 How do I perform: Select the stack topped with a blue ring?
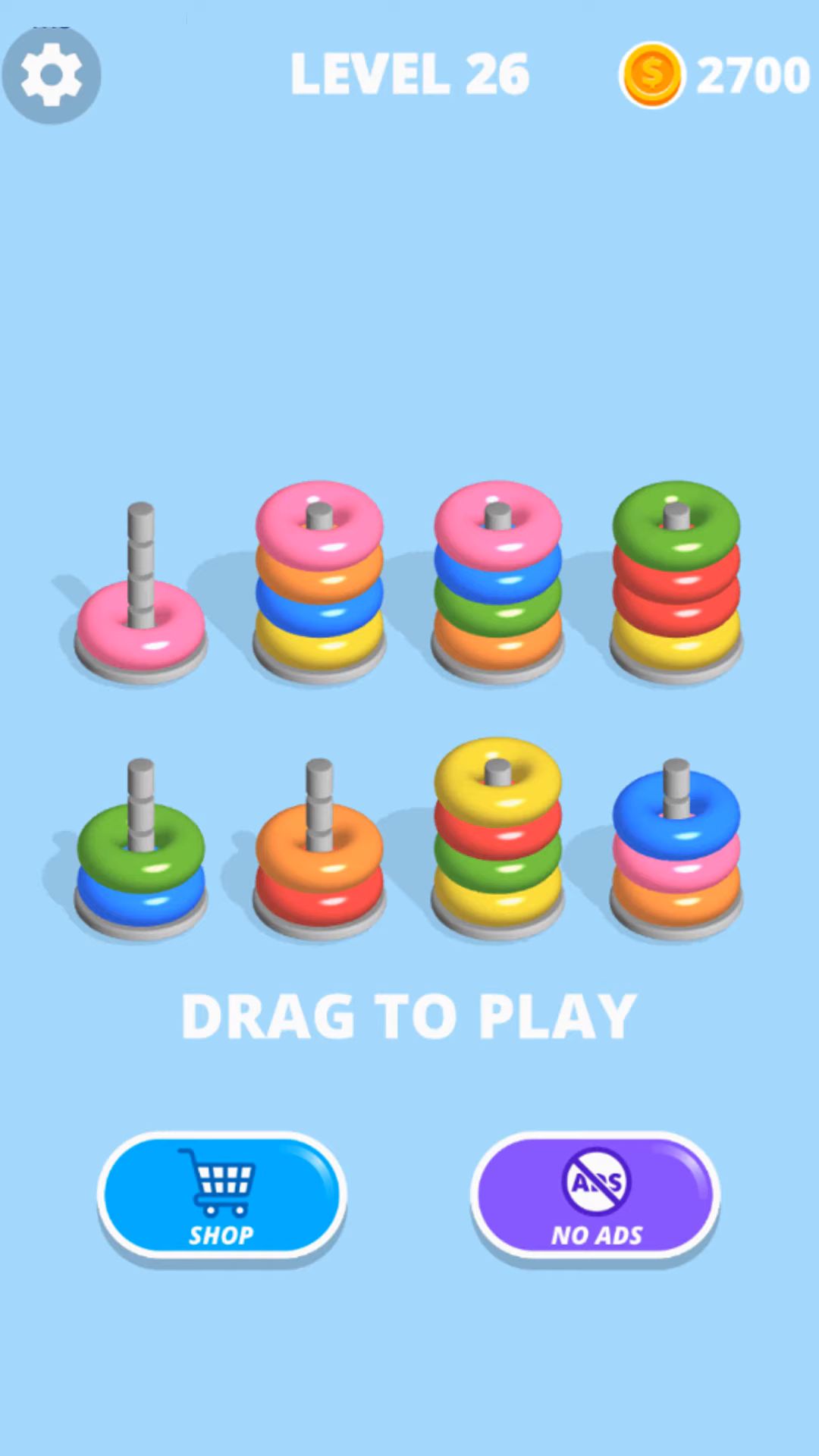coord(676,849)
